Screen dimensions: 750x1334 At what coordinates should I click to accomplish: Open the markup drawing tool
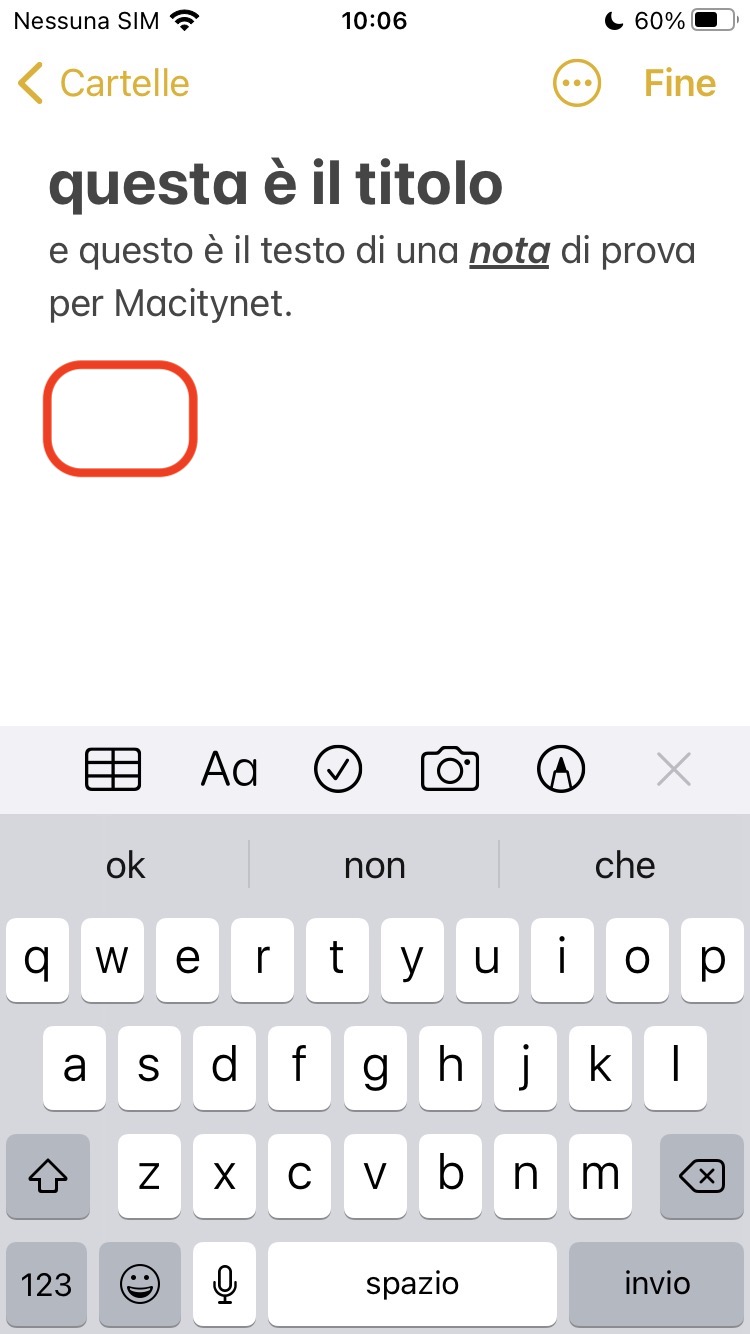tap(561, 769)
